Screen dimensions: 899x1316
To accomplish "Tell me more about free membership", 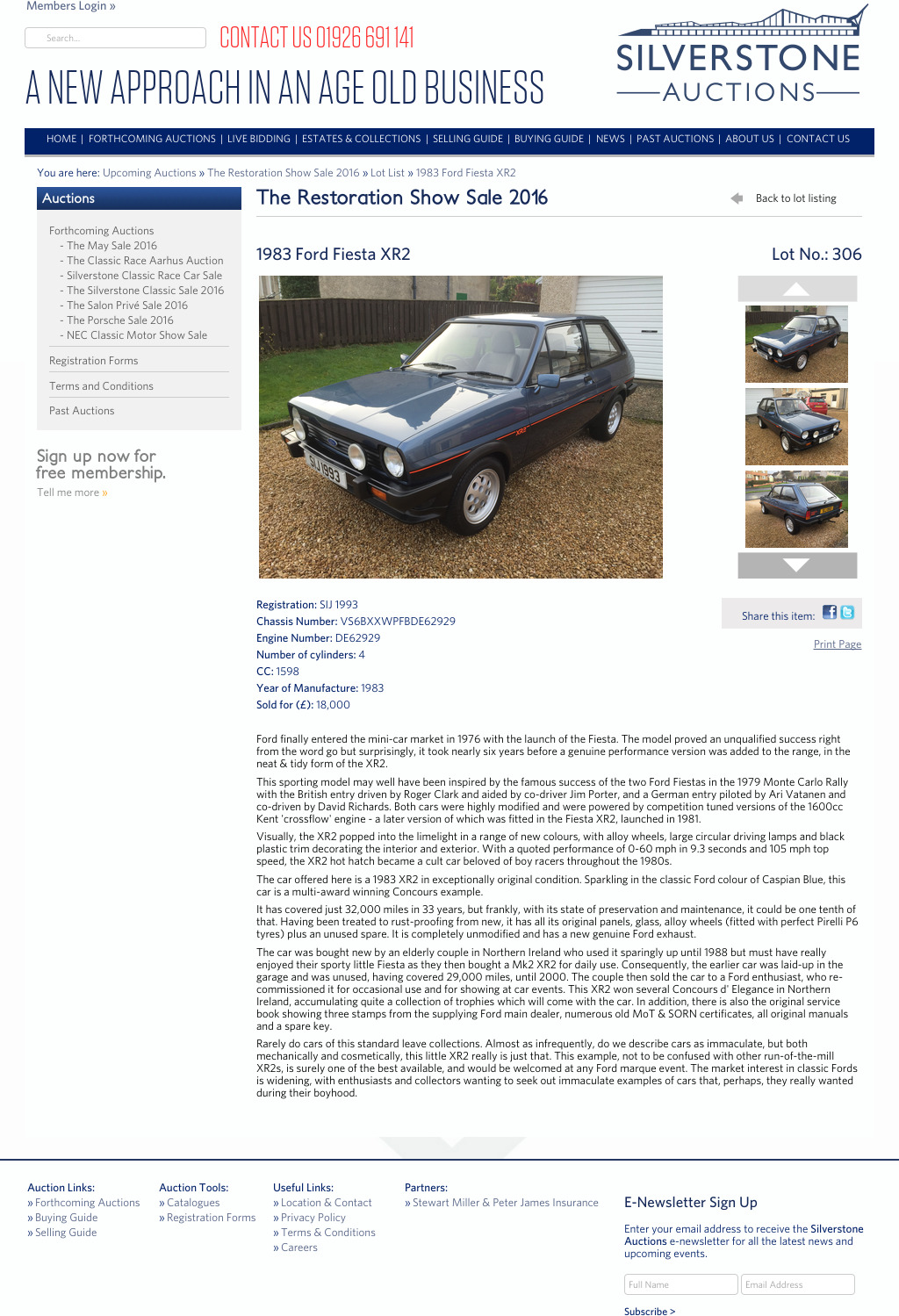I will pyautogui.click(x=72, y=493).
